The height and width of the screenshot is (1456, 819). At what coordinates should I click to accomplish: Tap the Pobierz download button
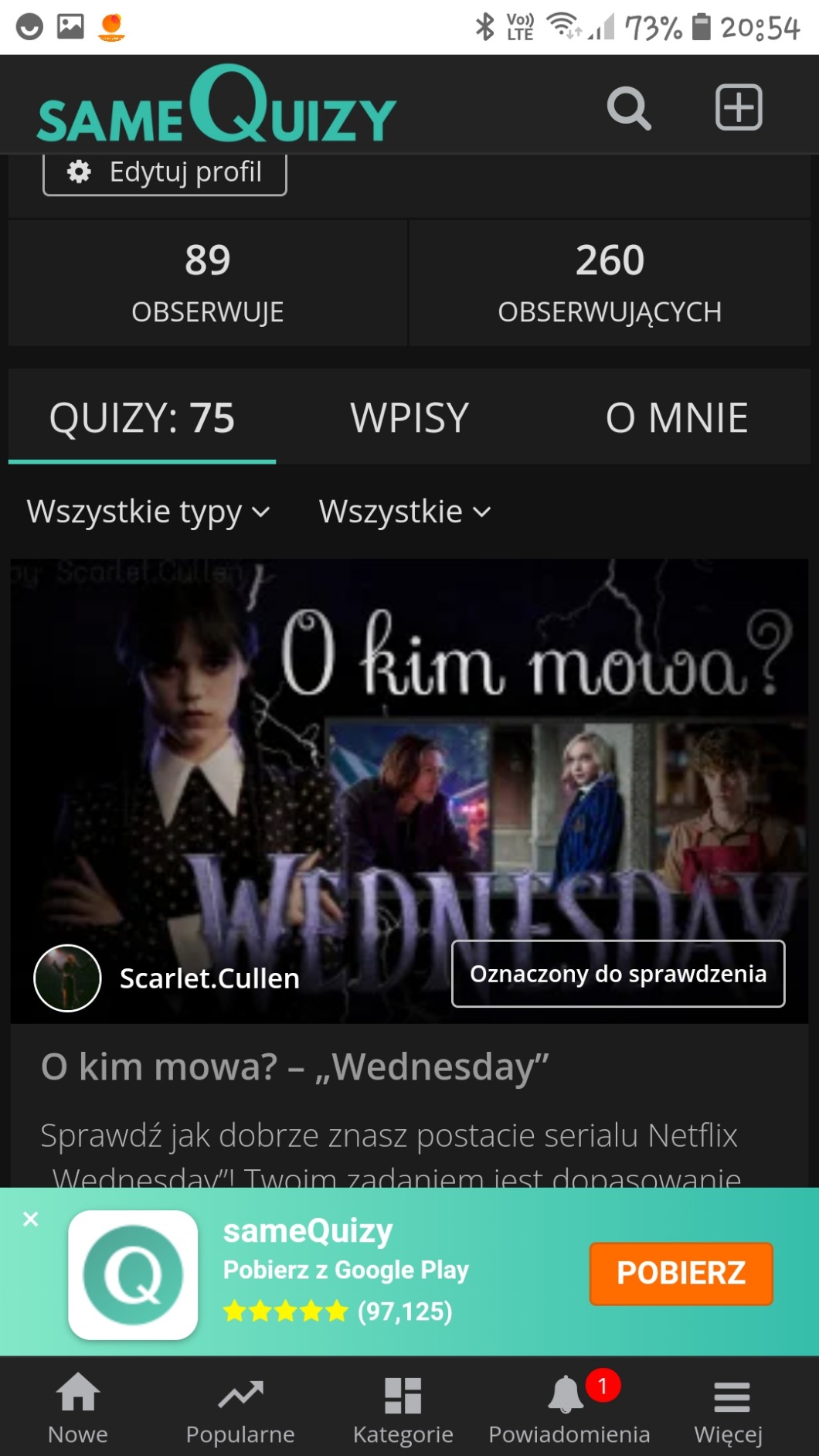[x=680, y=1273]
